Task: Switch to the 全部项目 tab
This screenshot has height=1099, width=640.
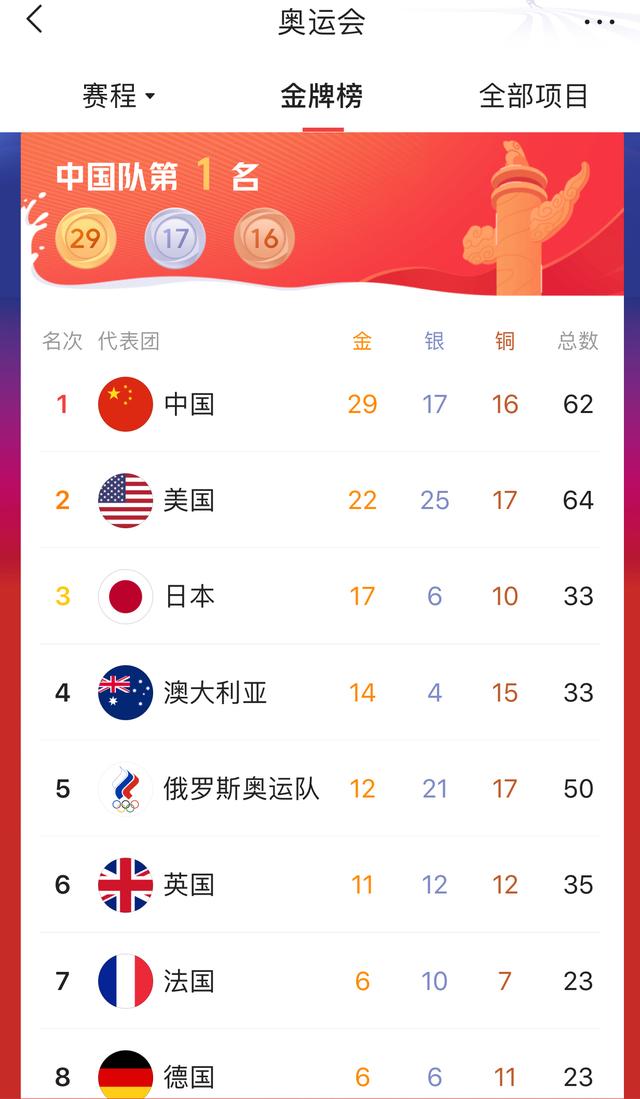Action: coord(533,96)
